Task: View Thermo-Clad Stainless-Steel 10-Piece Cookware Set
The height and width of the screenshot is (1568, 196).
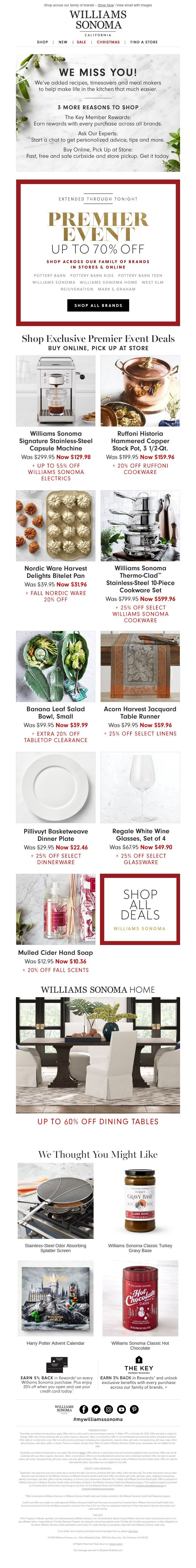Action: (x=140, y=579)
